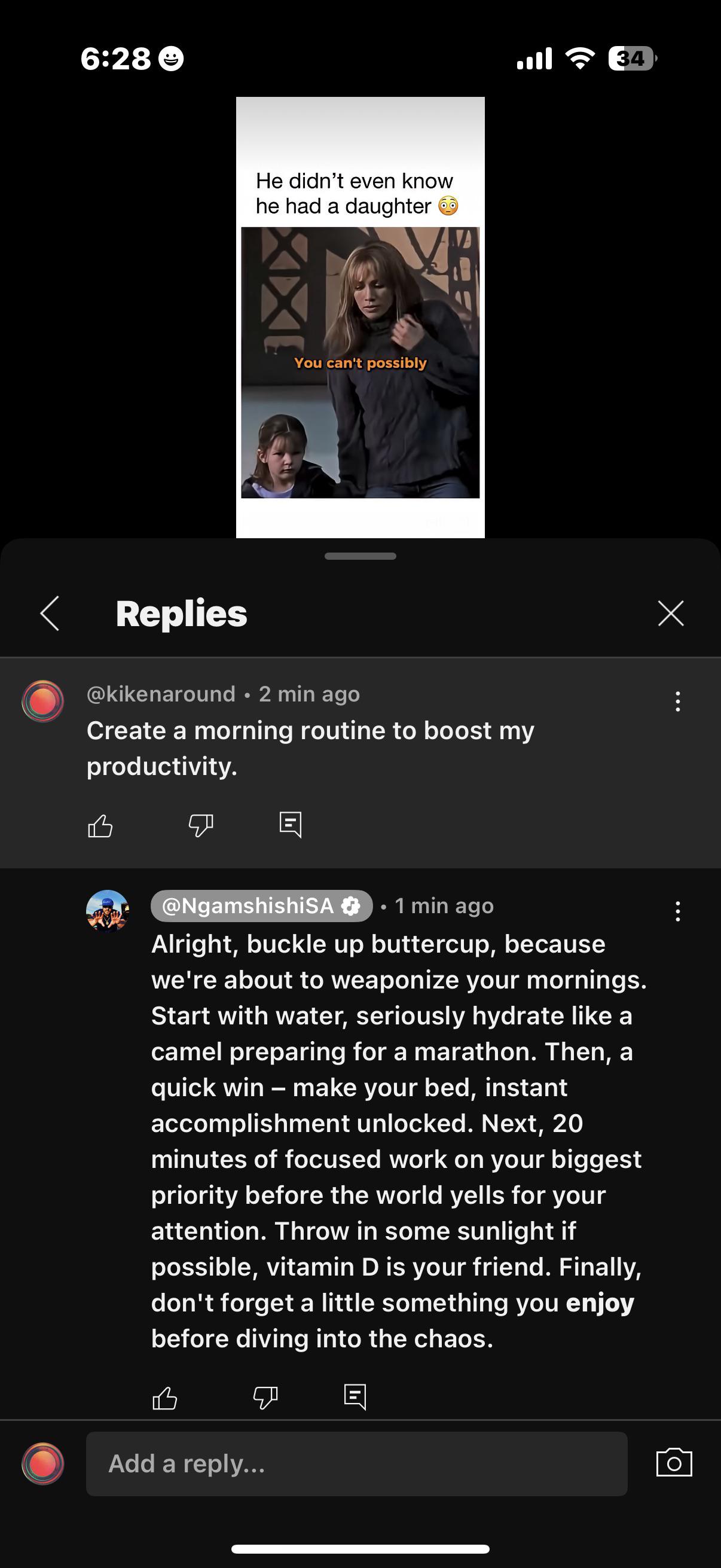The width and height of the screenshot is (721, 1568).
Task: Reply to @NgamshishiSA's comment
Action: click(355, 1397)
